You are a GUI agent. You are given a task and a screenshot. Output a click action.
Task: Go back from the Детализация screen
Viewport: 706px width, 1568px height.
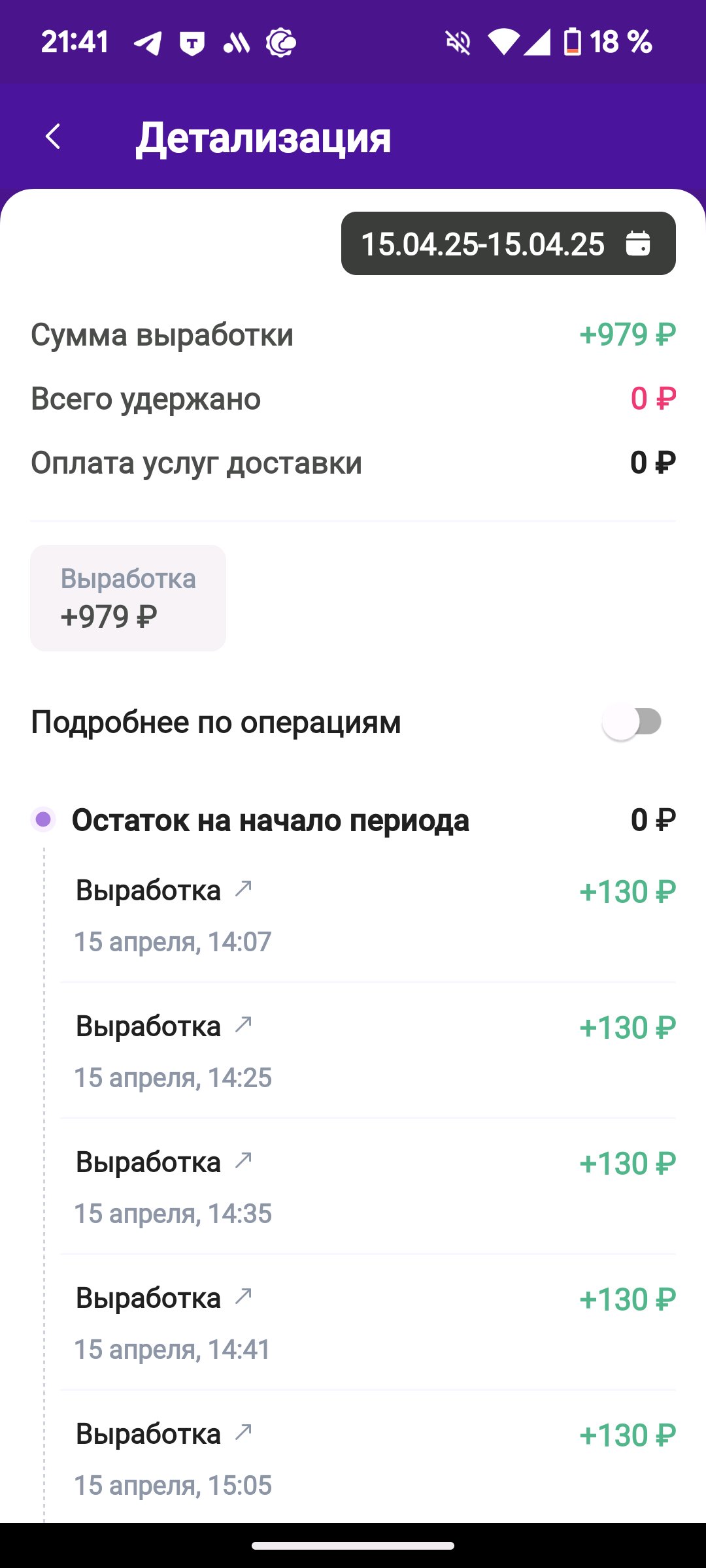coord(54,137)
